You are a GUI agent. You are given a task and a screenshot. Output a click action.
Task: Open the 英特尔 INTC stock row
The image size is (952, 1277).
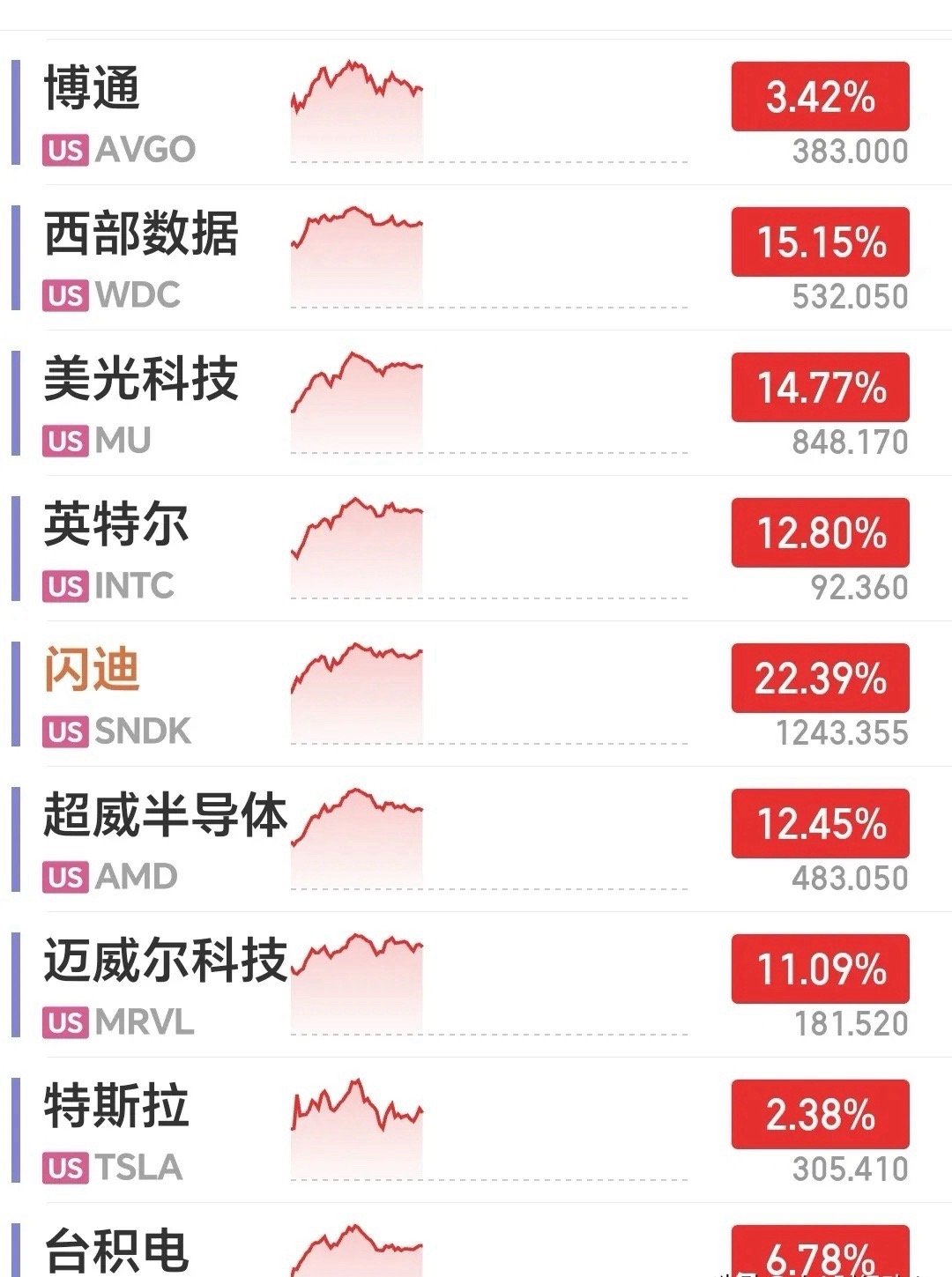(476, 548)
